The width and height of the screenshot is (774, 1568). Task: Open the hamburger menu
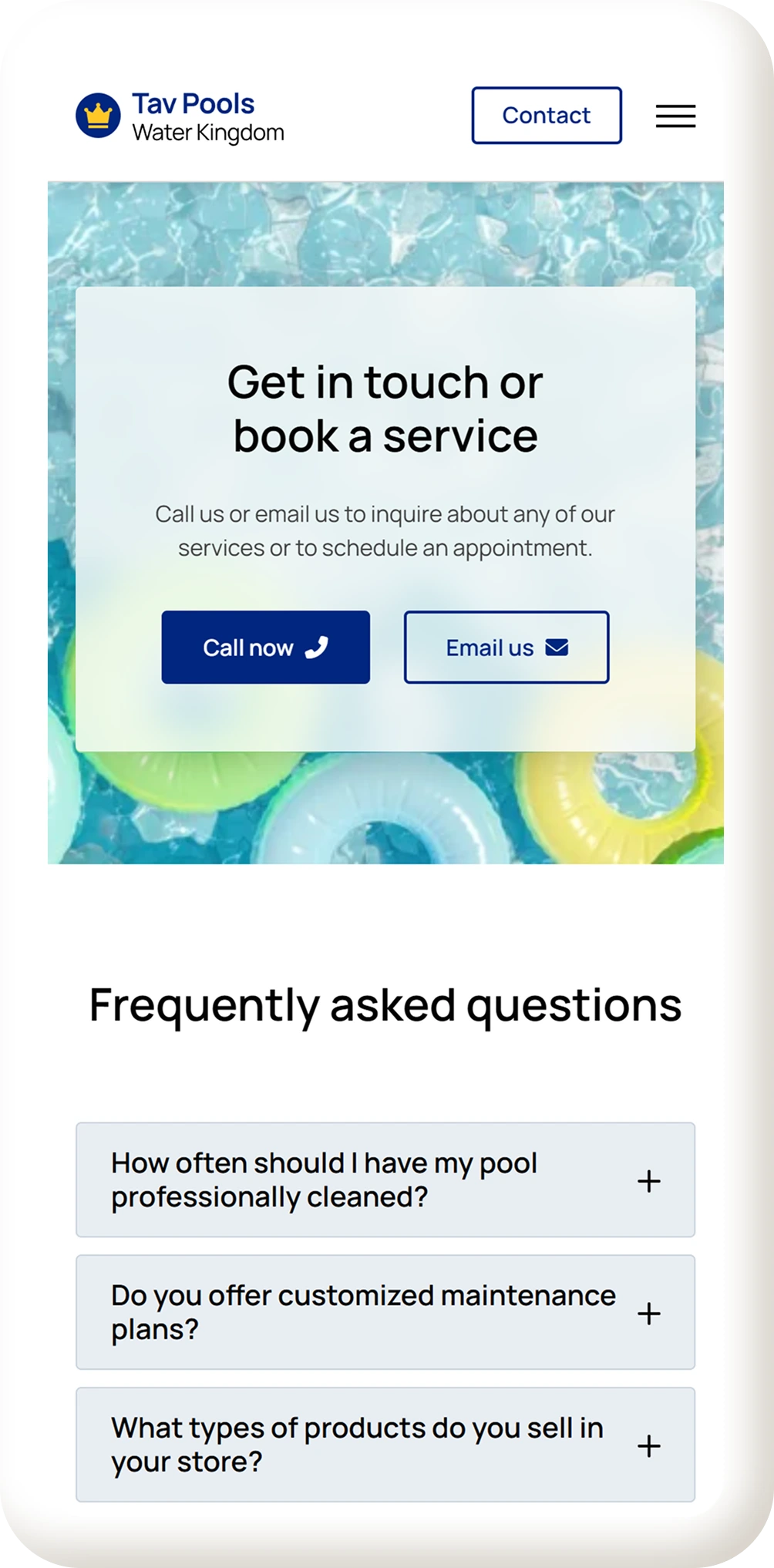click(x=675, y=116)
